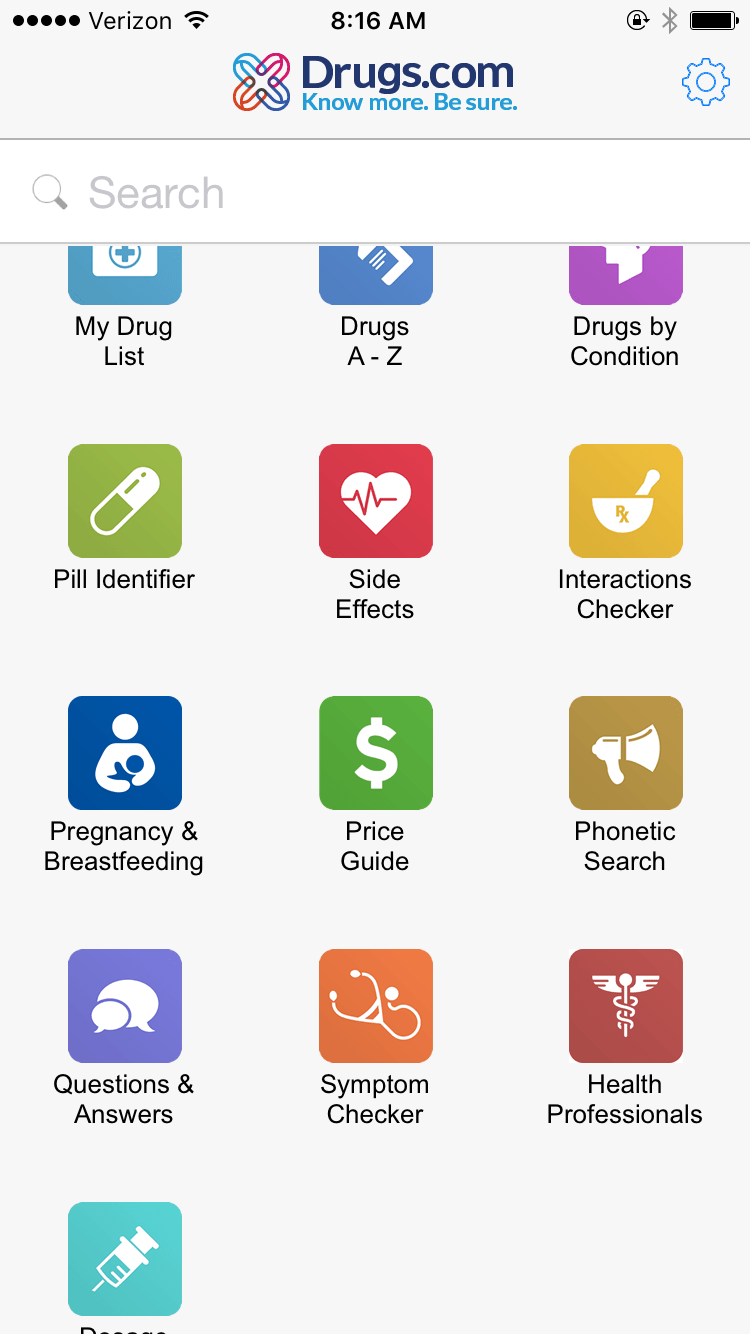Open Questions & Answers
The width and height of the screenshot is (750, 1334).
point(124,1006)
